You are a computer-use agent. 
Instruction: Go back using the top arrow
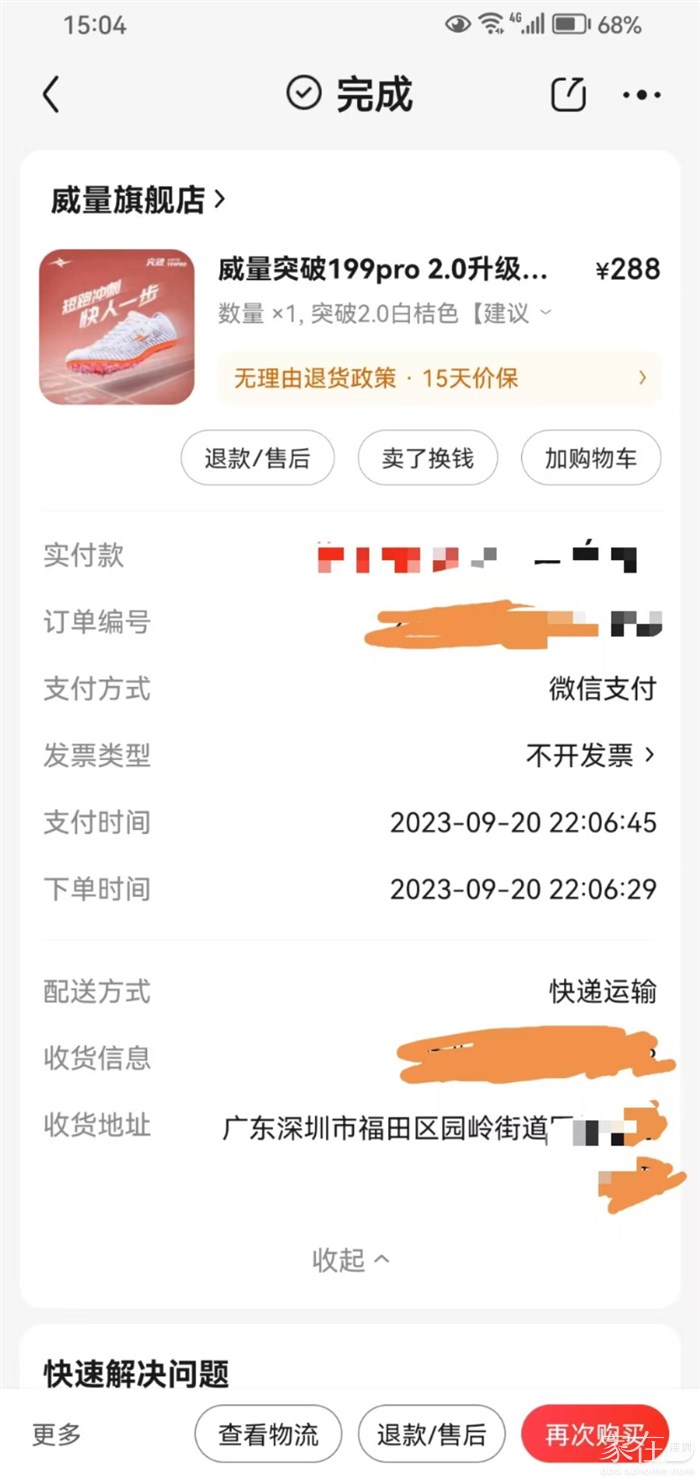pyautogui.click(x=52, y=95)
